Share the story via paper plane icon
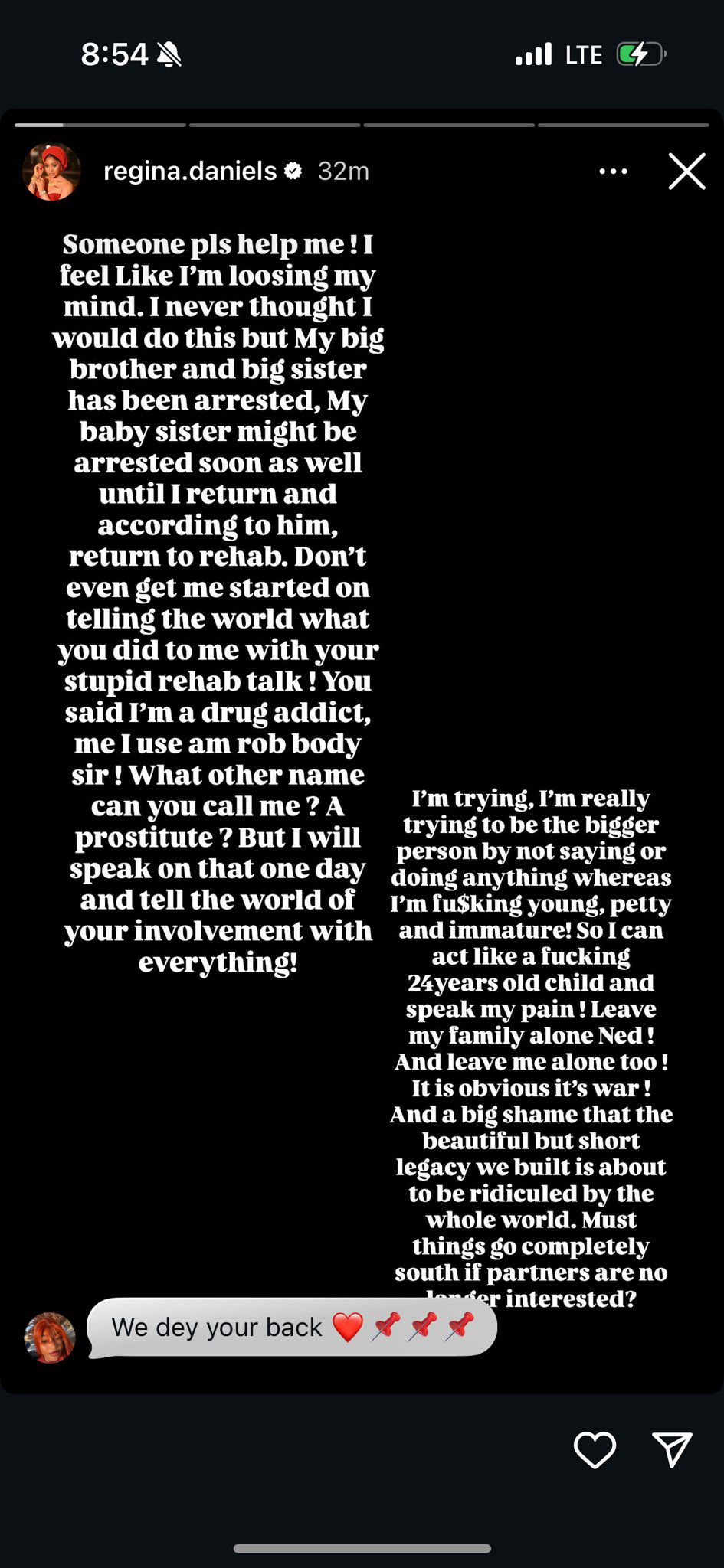The height and width of the screenshot is (1568, 724). click(672, 1449)
